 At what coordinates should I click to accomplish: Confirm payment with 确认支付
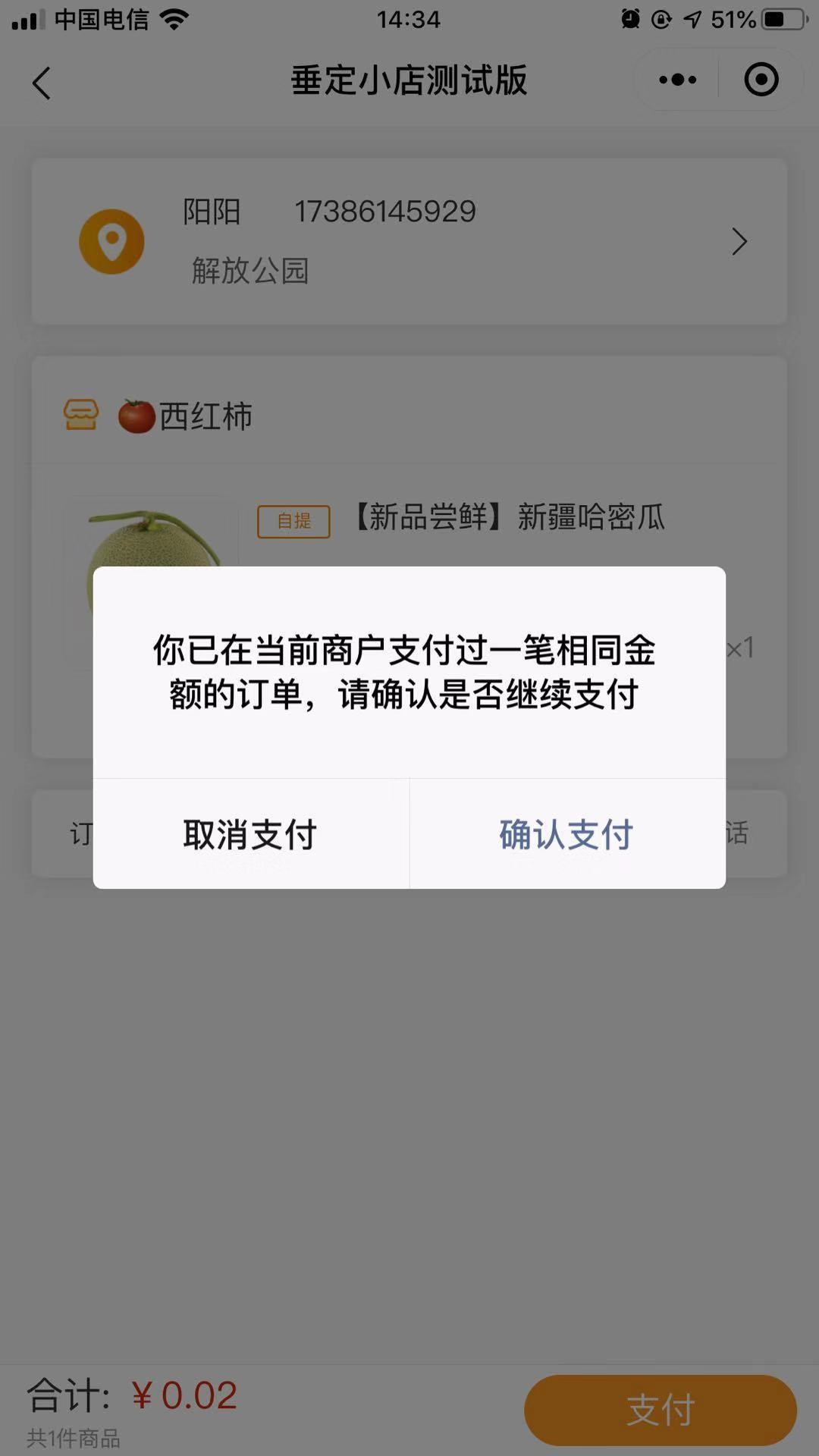(x=566, y=834)
